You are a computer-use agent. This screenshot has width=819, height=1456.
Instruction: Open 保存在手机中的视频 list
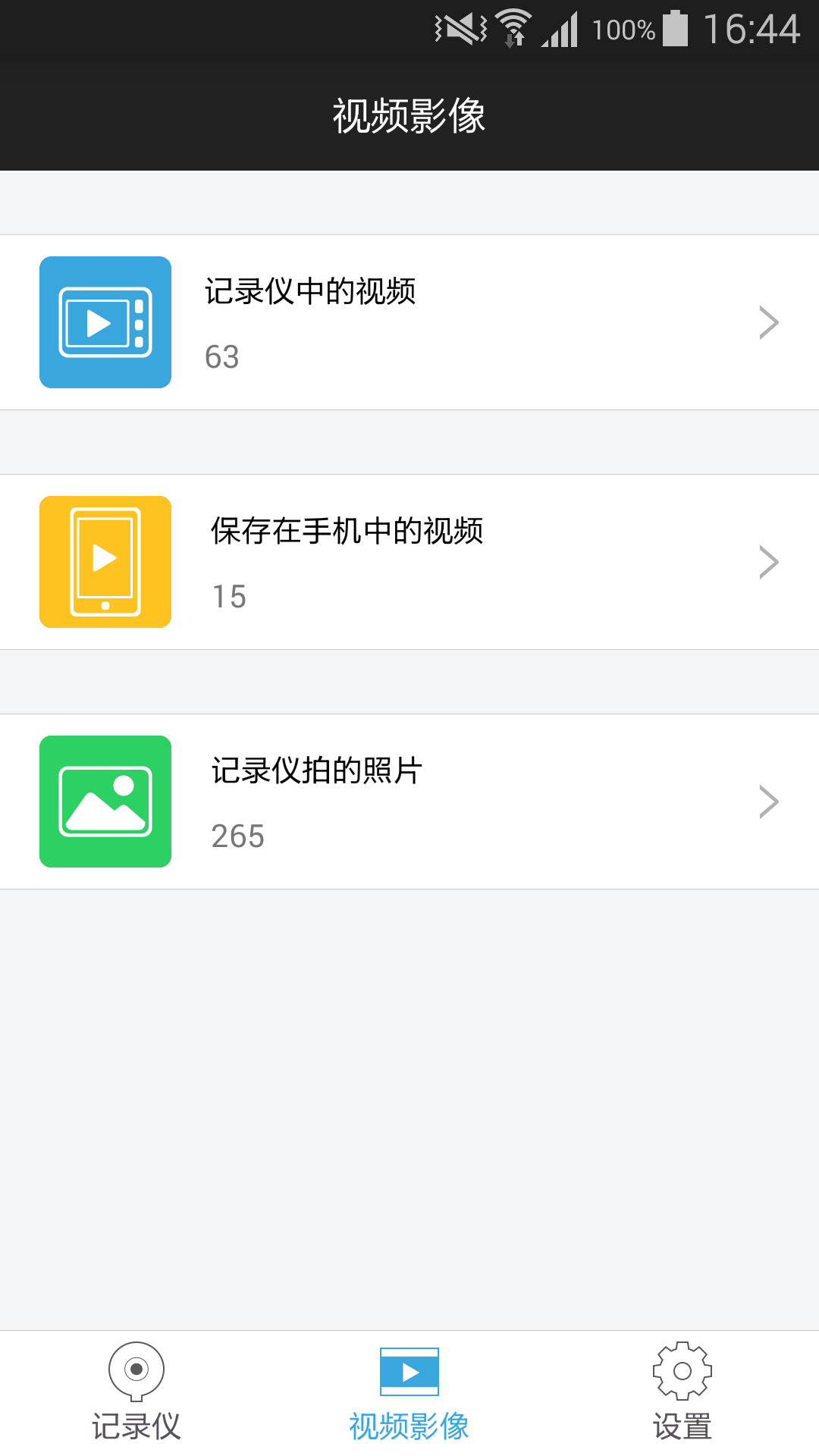pyautogui.click(x=409, y=562)
